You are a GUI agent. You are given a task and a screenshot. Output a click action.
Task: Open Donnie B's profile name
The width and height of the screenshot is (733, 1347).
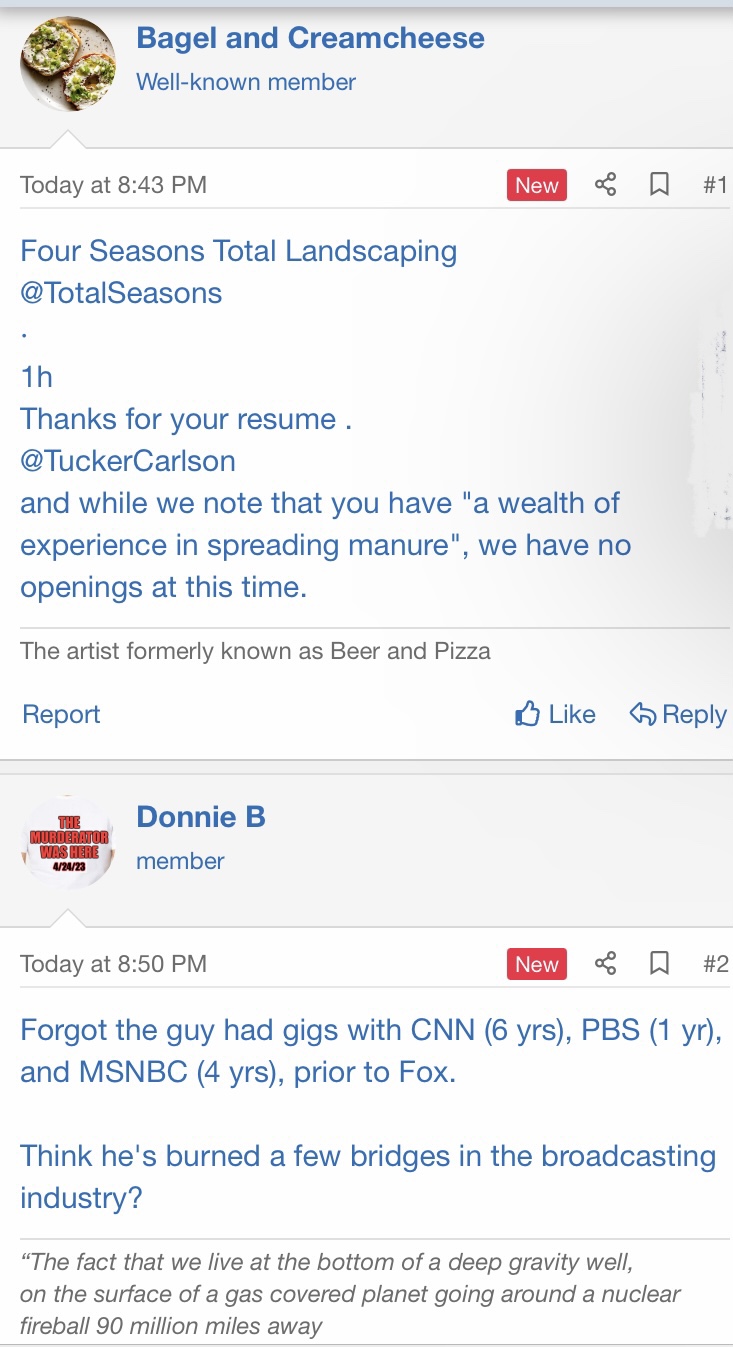[x=201, y=817]
